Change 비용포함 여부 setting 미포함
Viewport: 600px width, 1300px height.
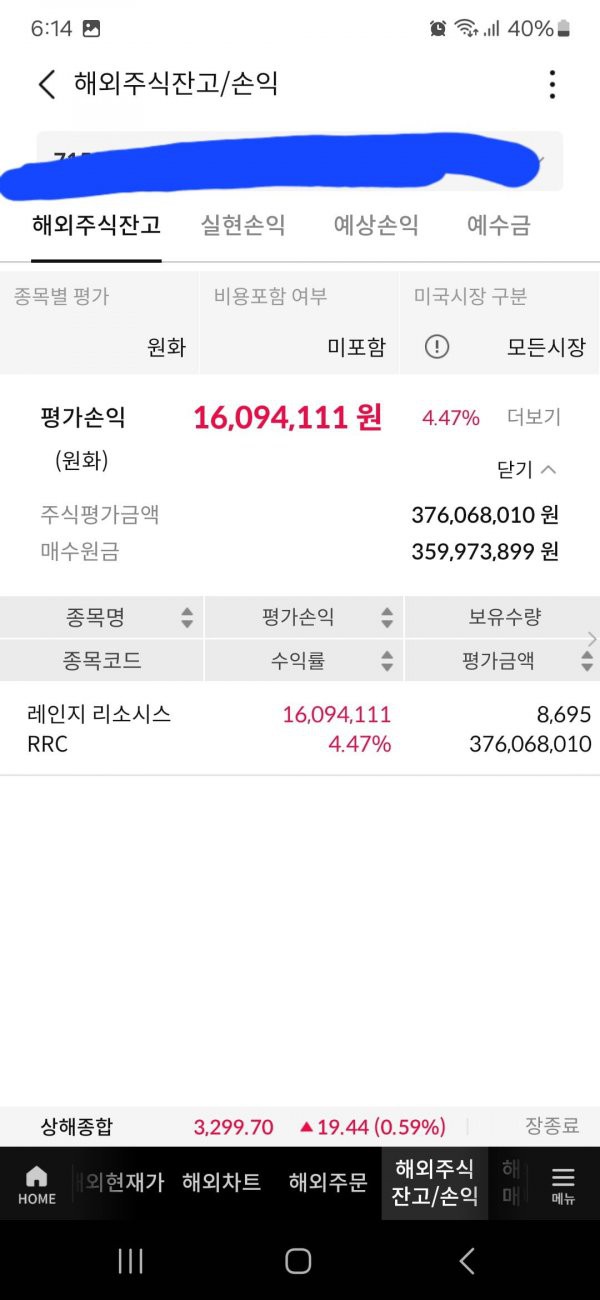click(x=356, y=348)
